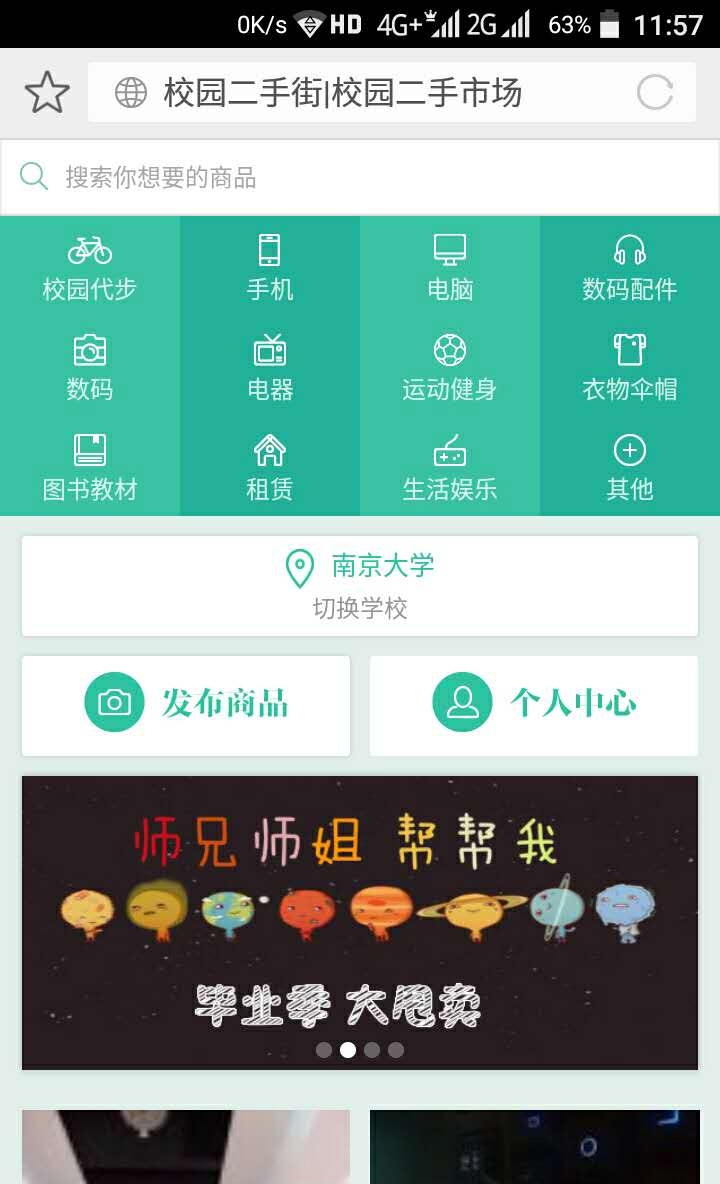Tap 发布商品 to post an item

click(186, 704)
